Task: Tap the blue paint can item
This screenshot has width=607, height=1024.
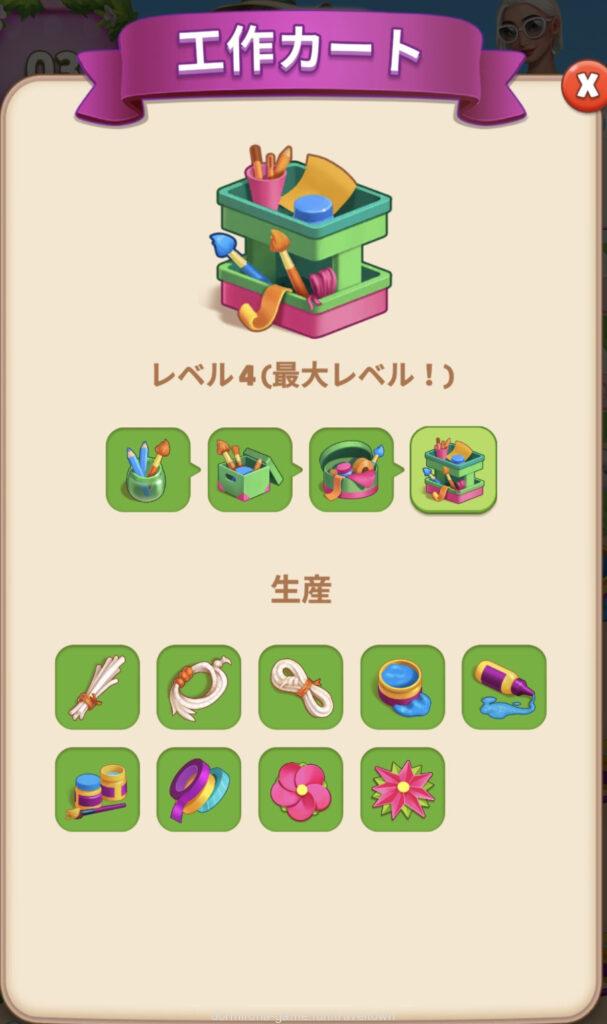Action: 402,687
